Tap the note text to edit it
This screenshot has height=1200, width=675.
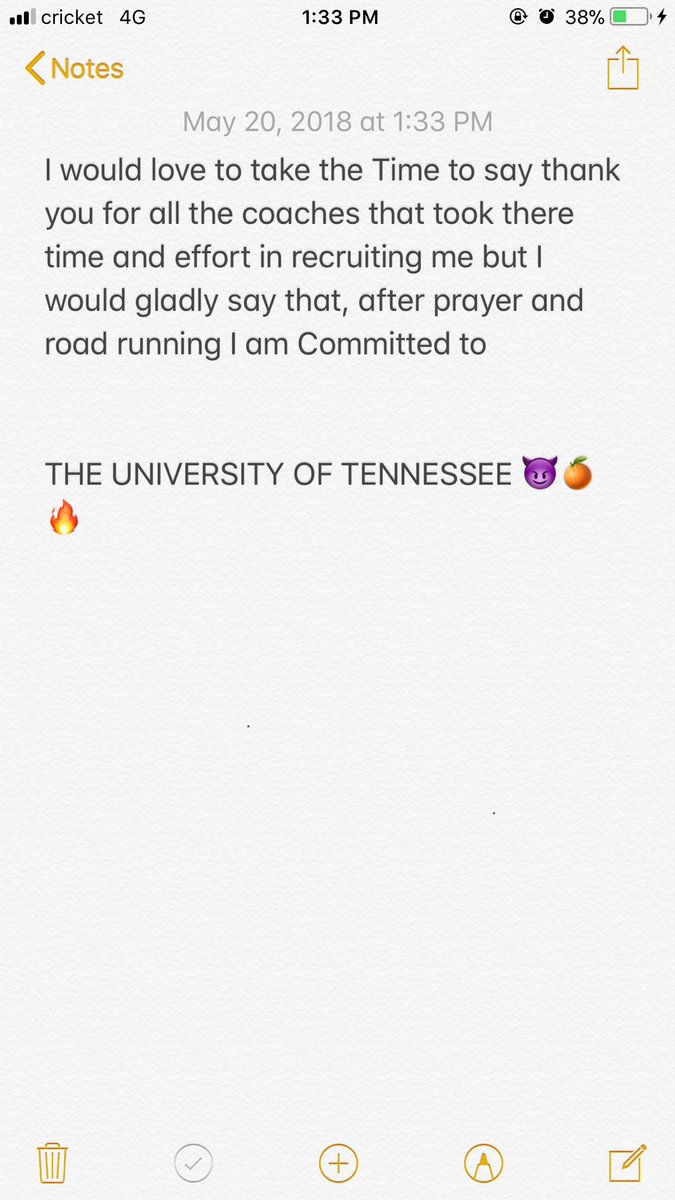(x=333, y=342)
